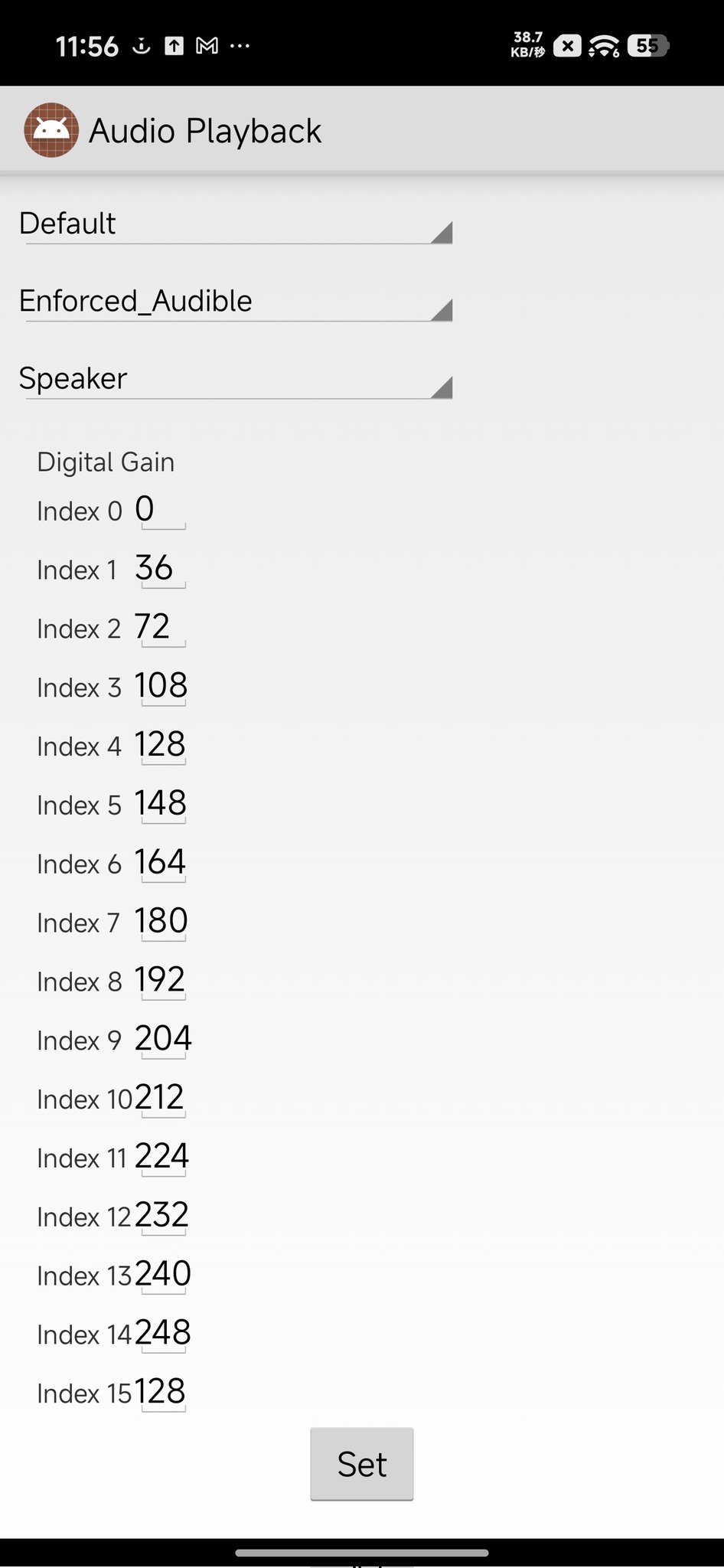Expand the Enforced_Audible dropdown

236,302
